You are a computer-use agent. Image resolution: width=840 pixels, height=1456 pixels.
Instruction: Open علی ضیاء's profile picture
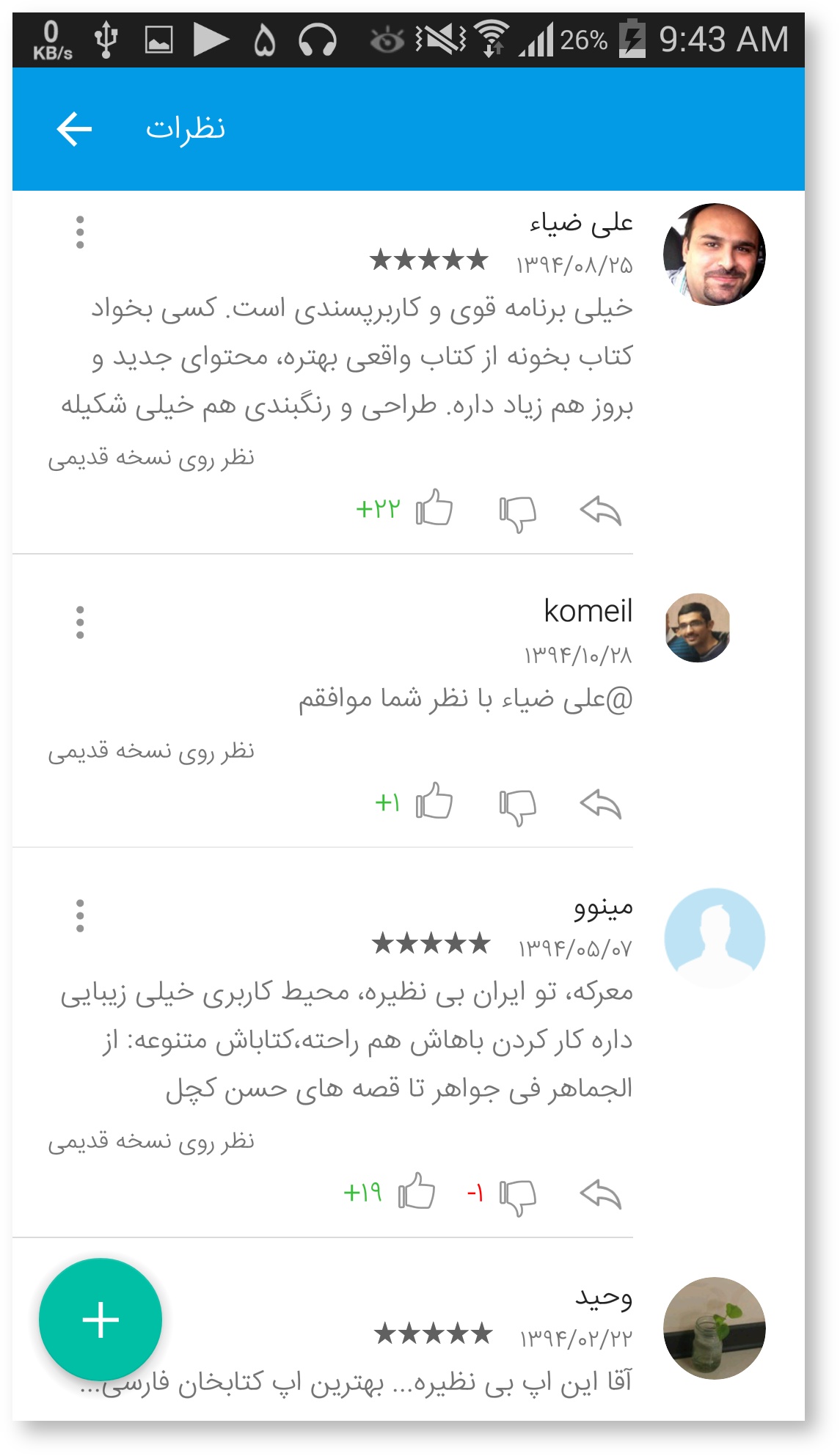click(x=714, y=255)
